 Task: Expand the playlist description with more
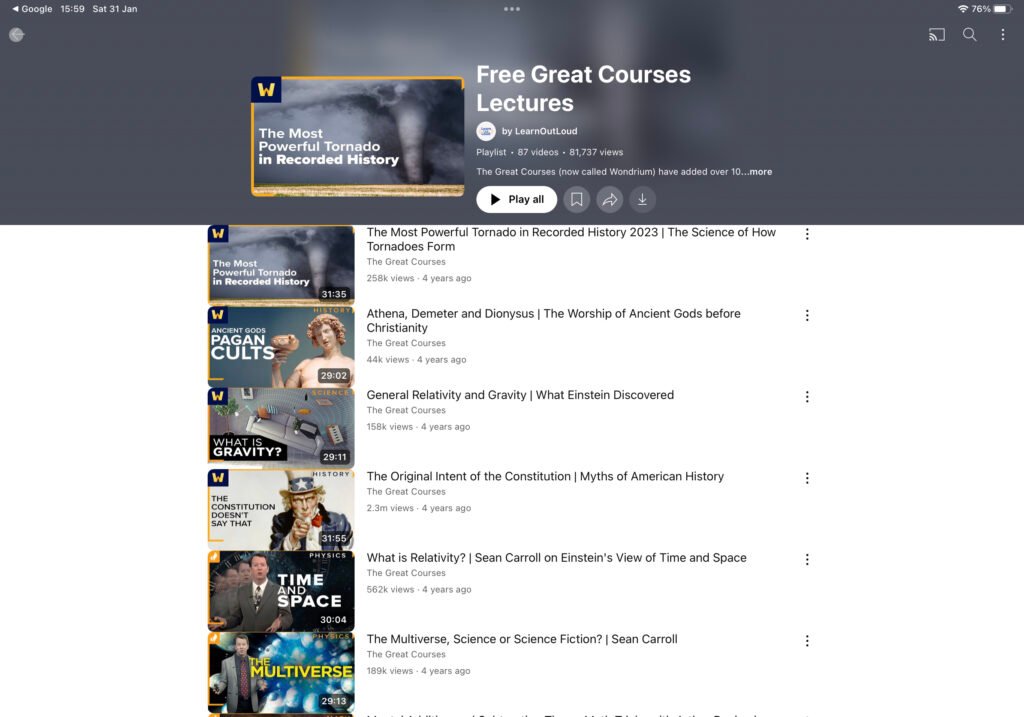click(x=759, y=172)
